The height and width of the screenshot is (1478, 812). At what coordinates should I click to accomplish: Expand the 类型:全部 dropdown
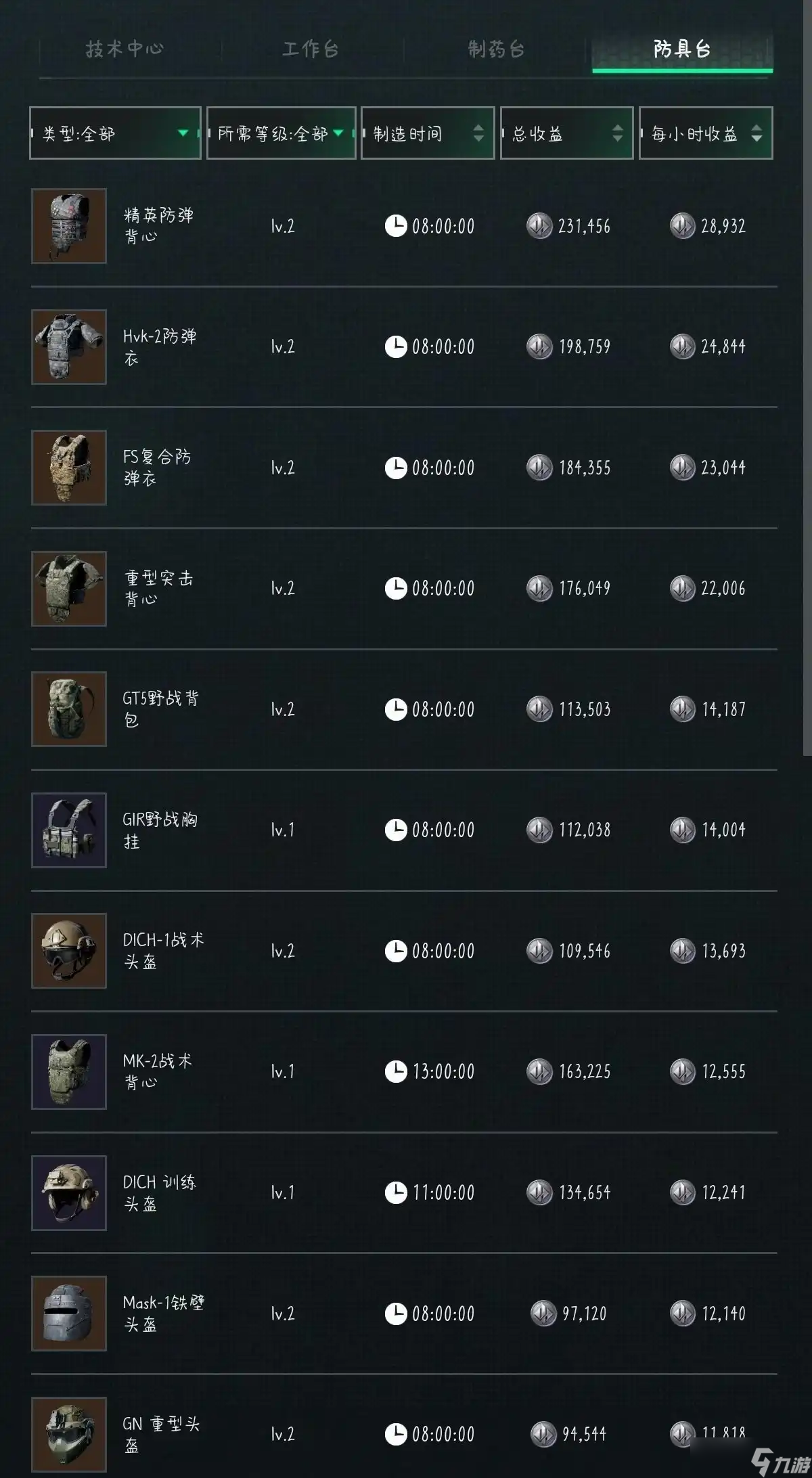tap(115, 133)
